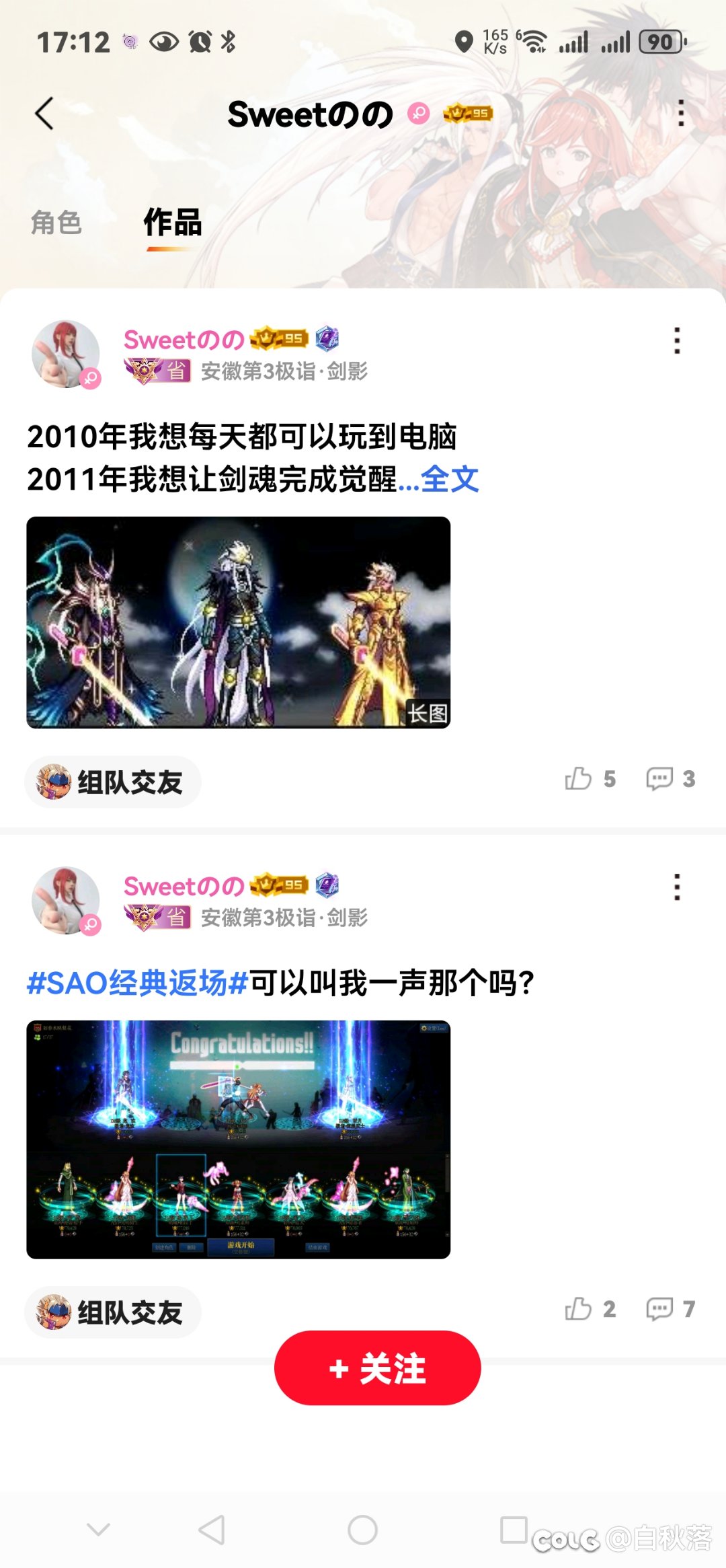726x1568 pixels.
Task: Open comments on the 2010年 post
Action: coord(670,779)
